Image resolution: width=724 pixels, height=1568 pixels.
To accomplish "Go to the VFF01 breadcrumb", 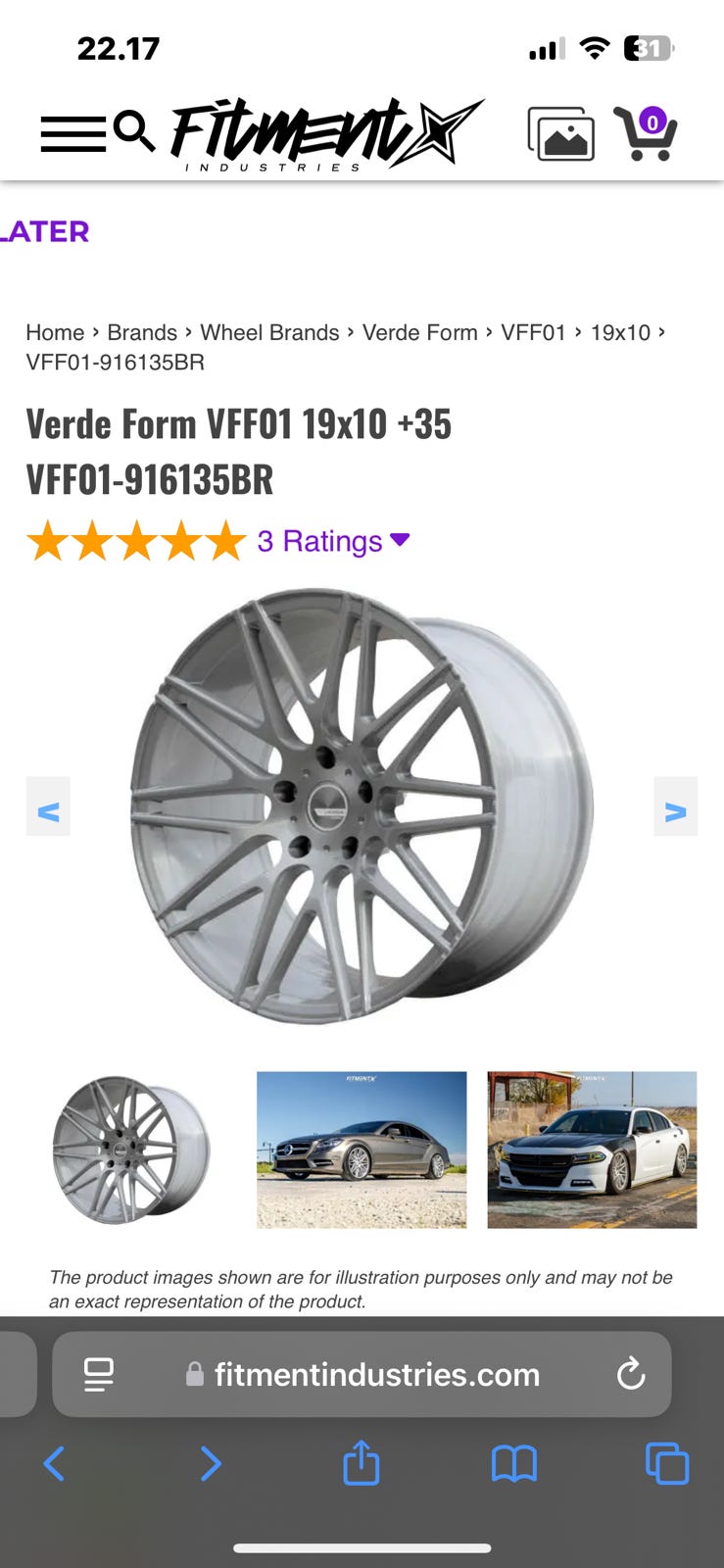I will click(x=533, y=332).
